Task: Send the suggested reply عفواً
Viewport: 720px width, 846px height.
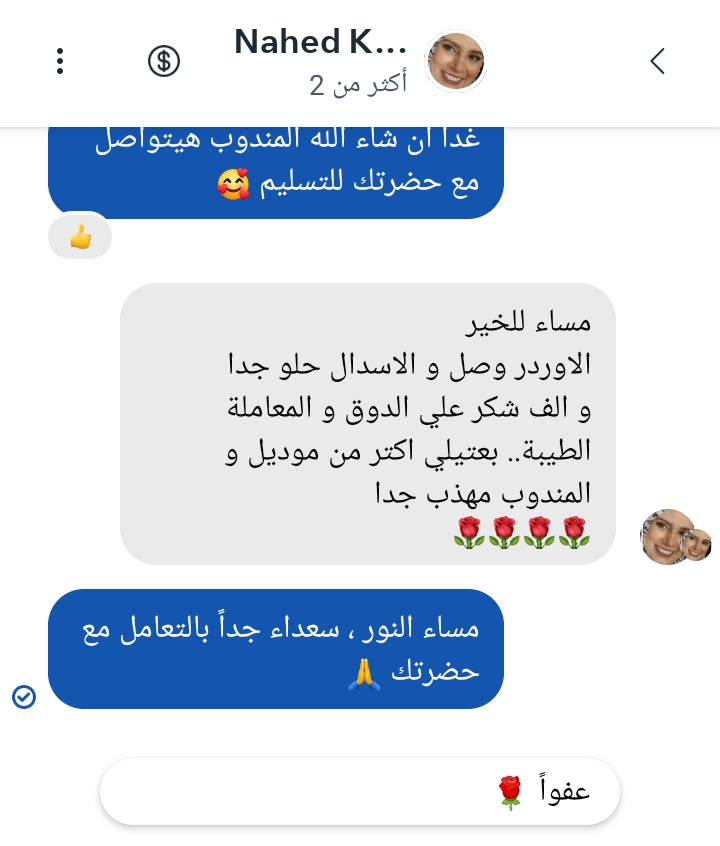Action: click(360, 792)
